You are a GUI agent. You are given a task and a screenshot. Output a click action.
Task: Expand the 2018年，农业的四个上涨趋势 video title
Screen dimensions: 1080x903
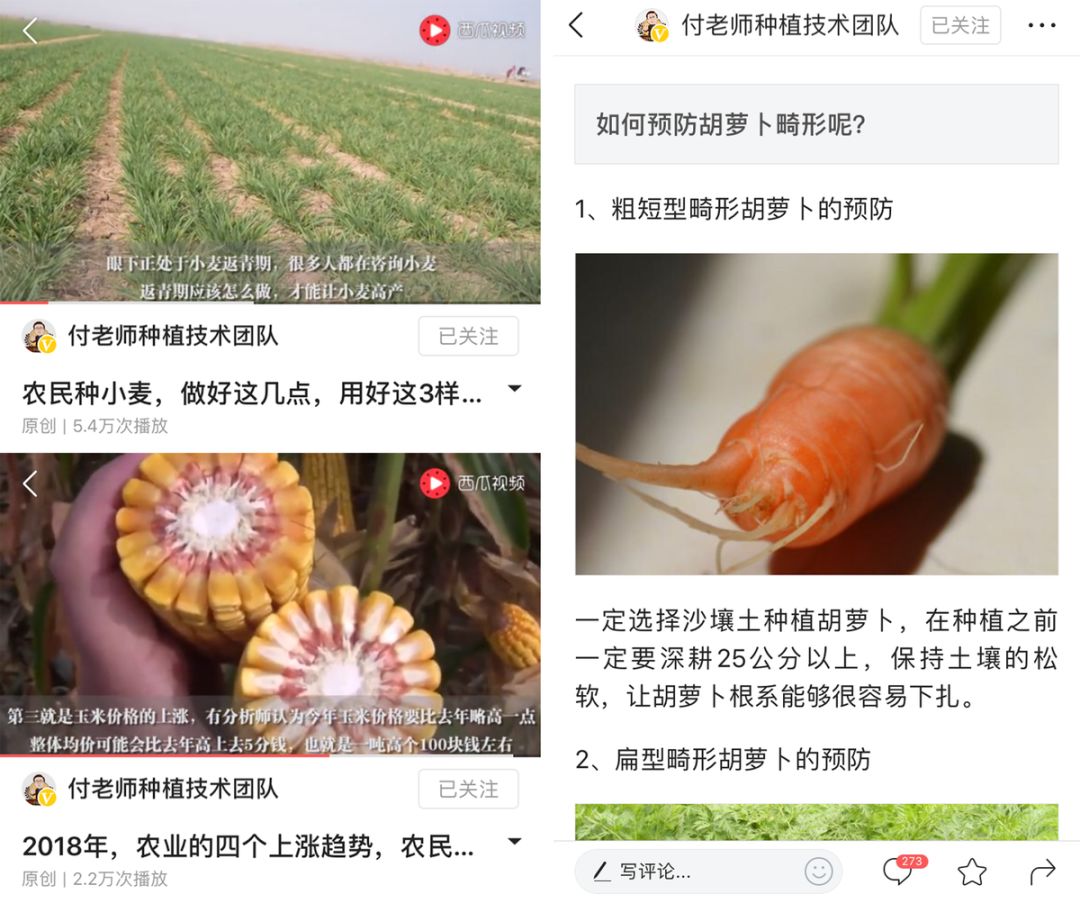pos(515,841)
